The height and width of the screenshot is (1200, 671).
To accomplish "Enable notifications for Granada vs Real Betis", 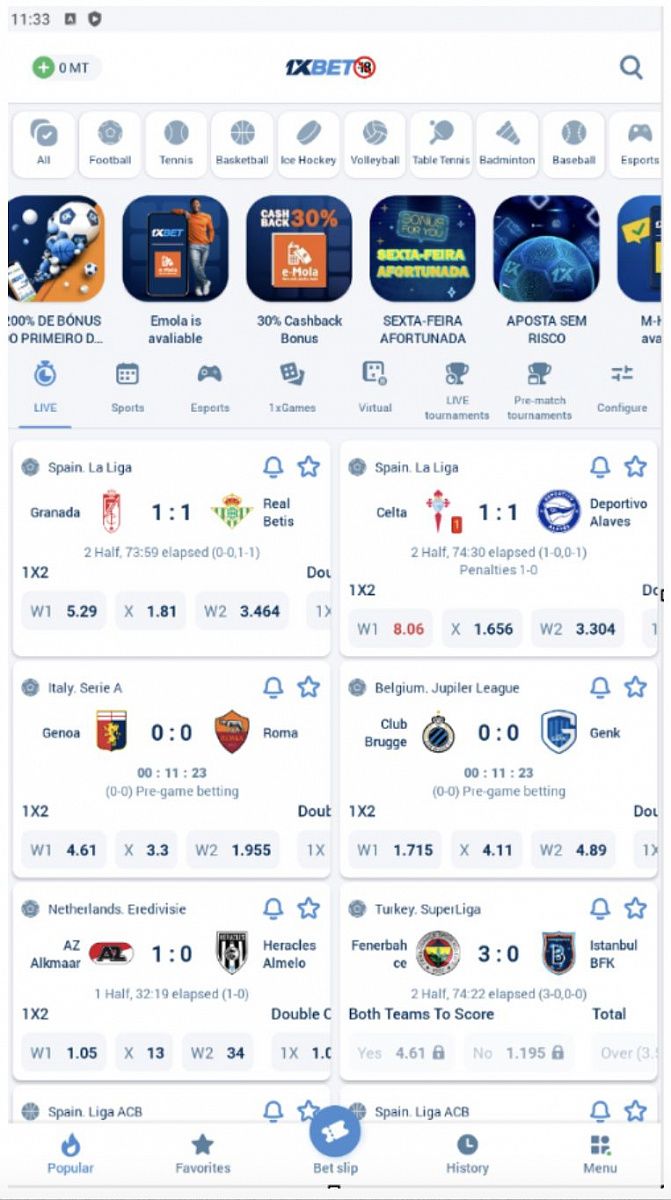I will 273,466.
